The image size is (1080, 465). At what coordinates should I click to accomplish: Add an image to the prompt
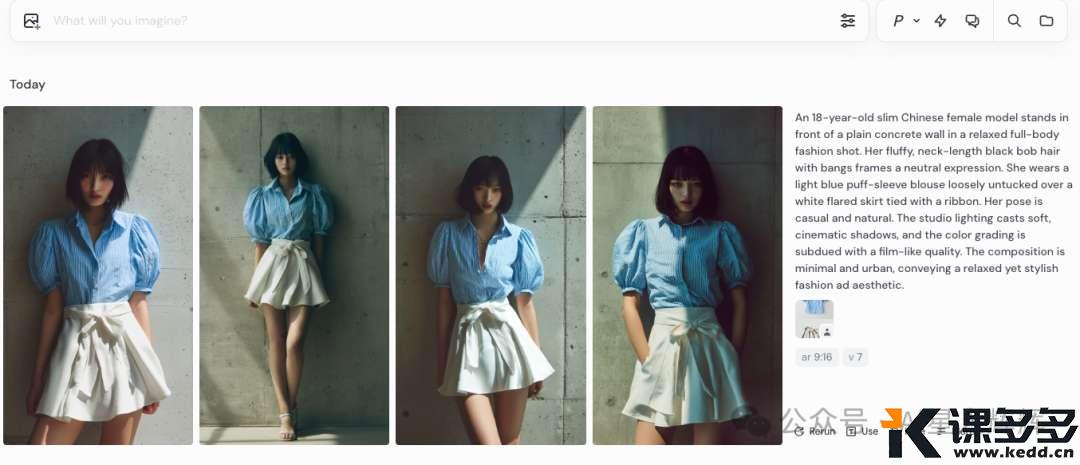tap(31, 21)
